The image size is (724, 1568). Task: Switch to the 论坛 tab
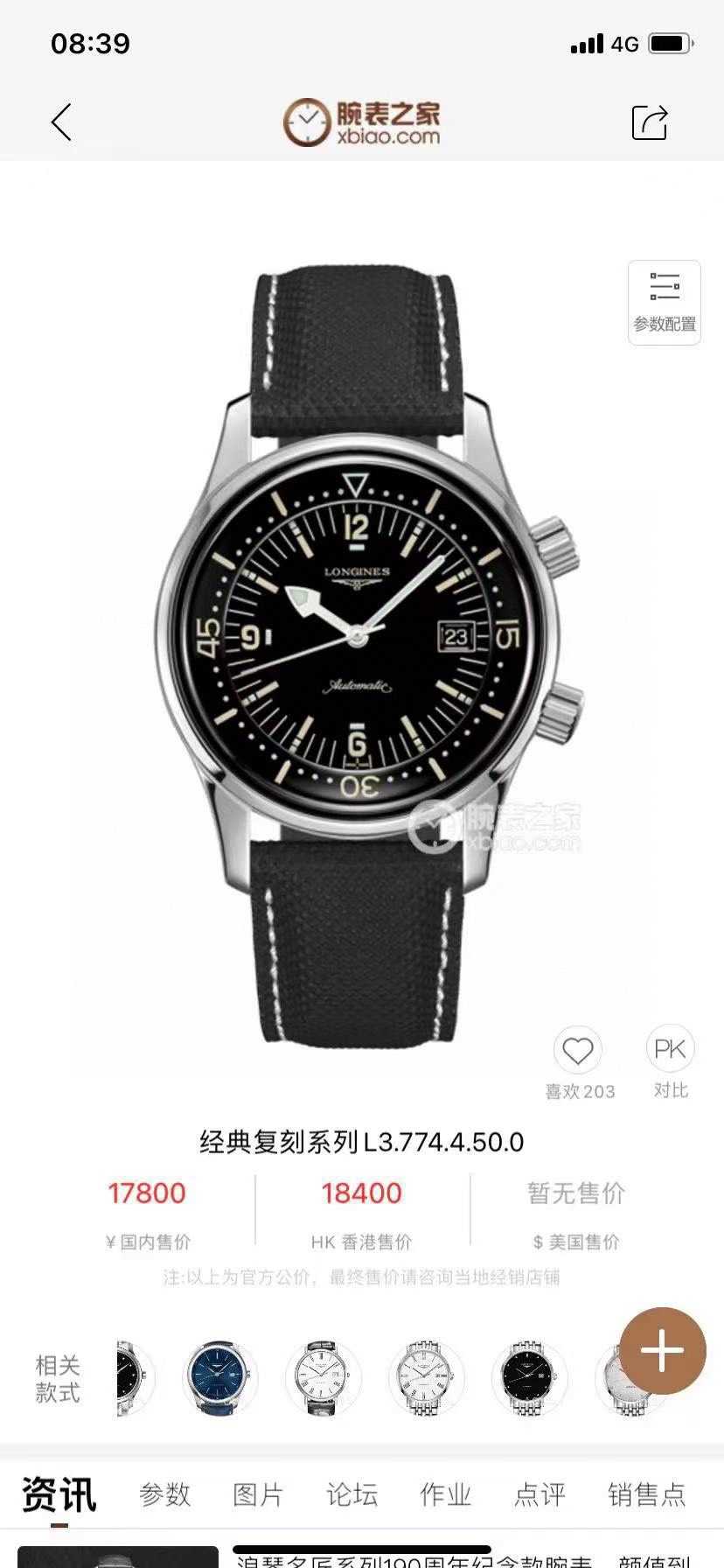point(352,1494)
